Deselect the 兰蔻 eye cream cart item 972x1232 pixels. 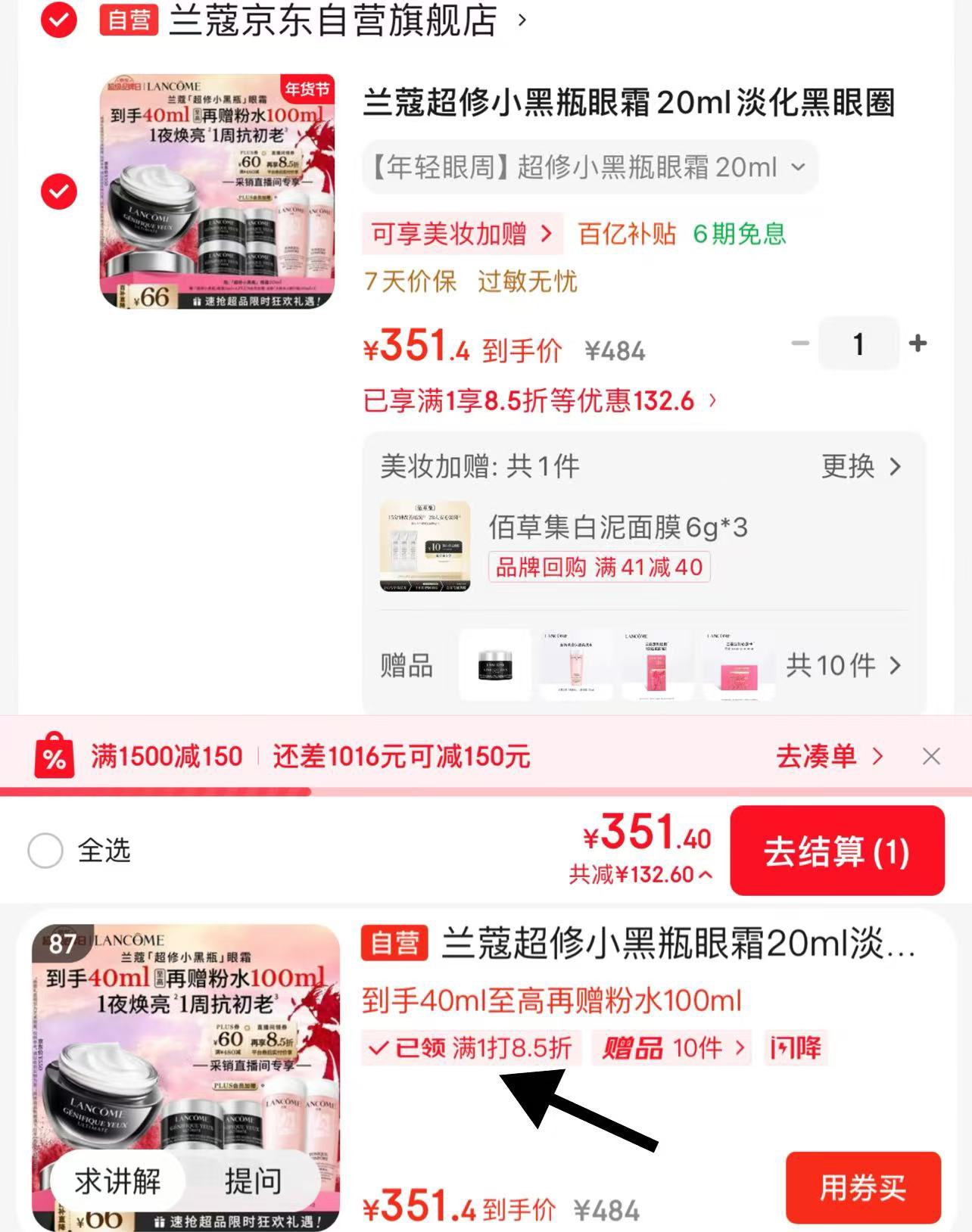click(x=59, y=192)
